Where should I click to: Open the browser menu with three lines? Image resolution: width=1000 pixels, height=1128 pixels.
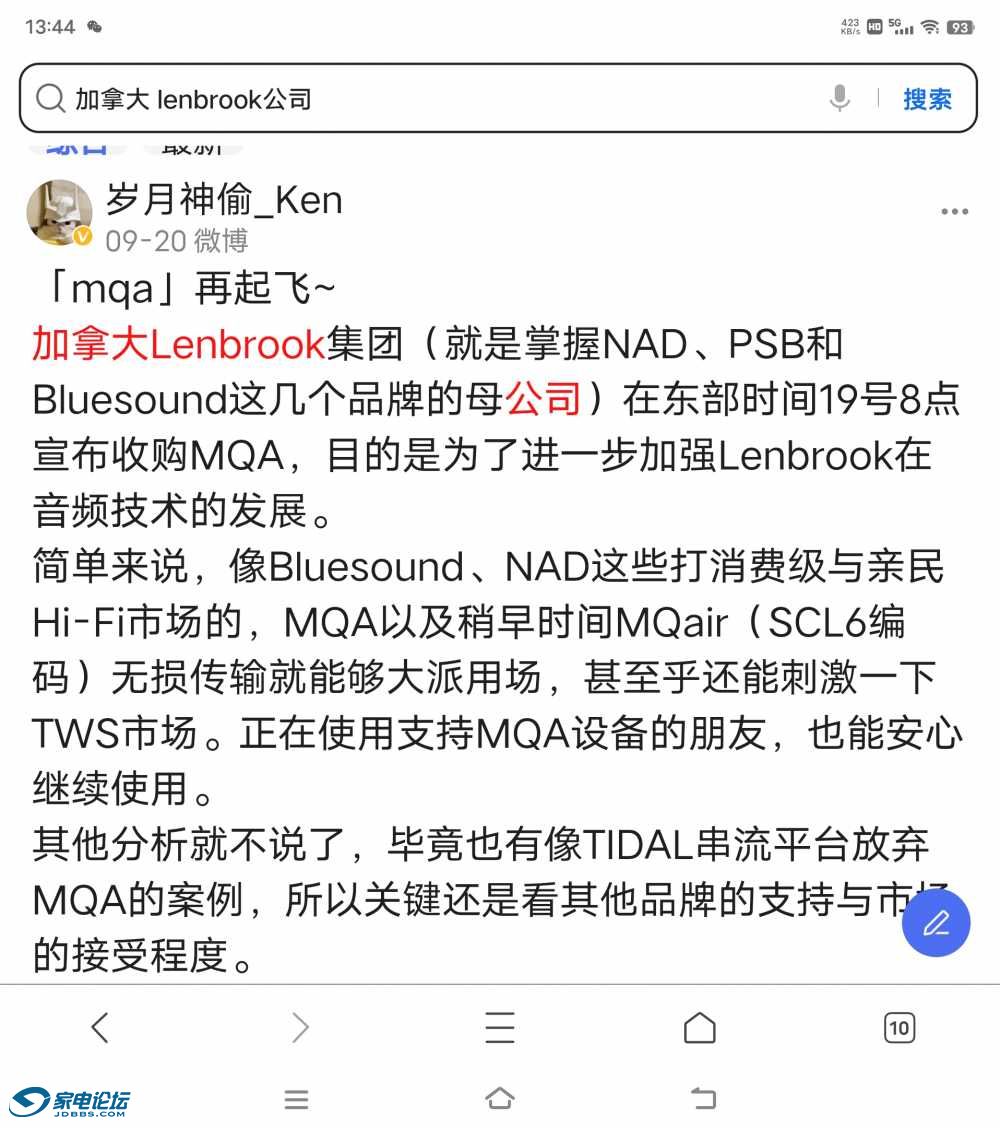pos(499,1027)
